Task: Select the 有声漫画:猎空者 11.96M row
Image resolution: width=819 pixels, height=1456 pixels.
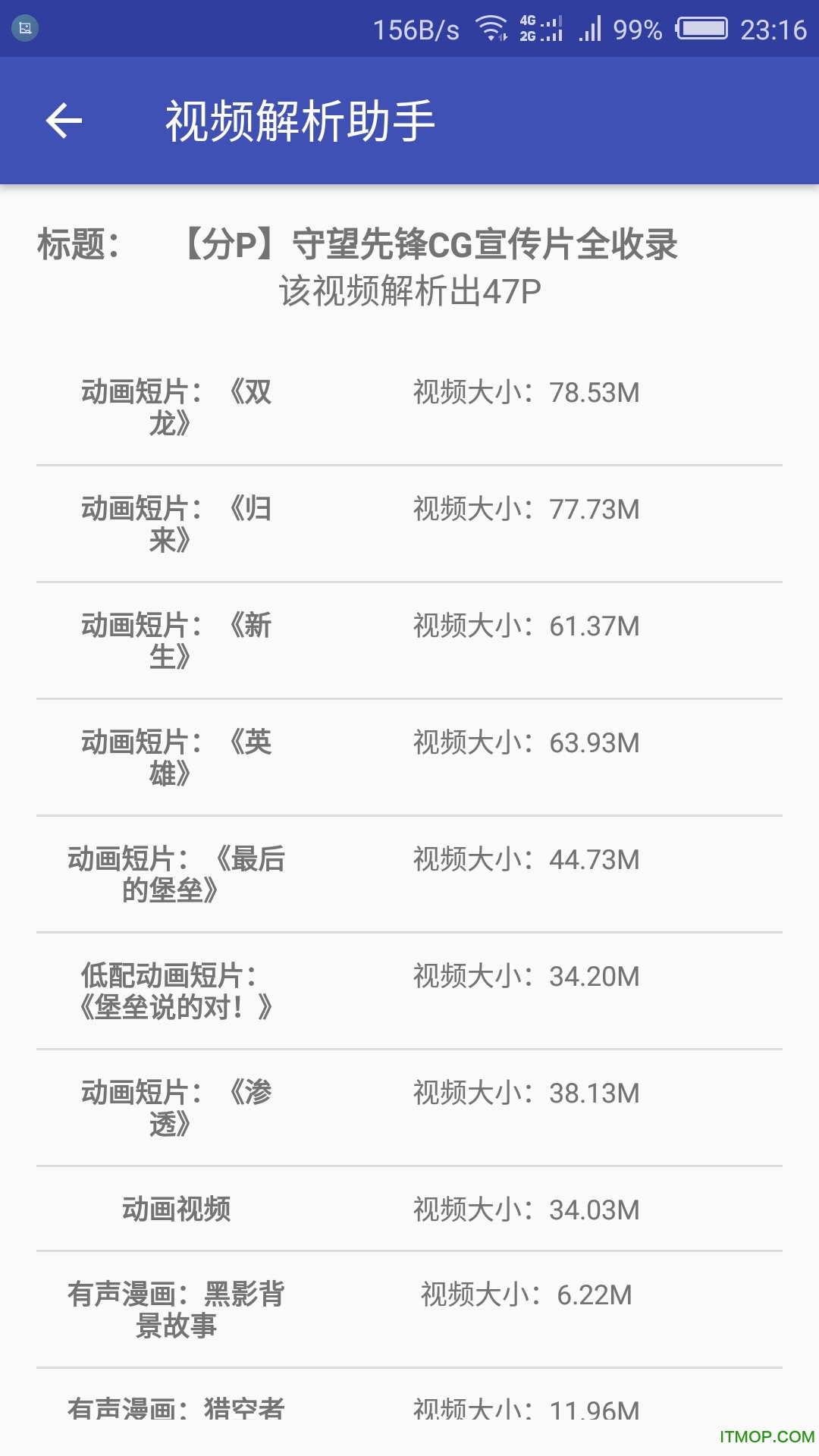Action: tap(409, 1412)
